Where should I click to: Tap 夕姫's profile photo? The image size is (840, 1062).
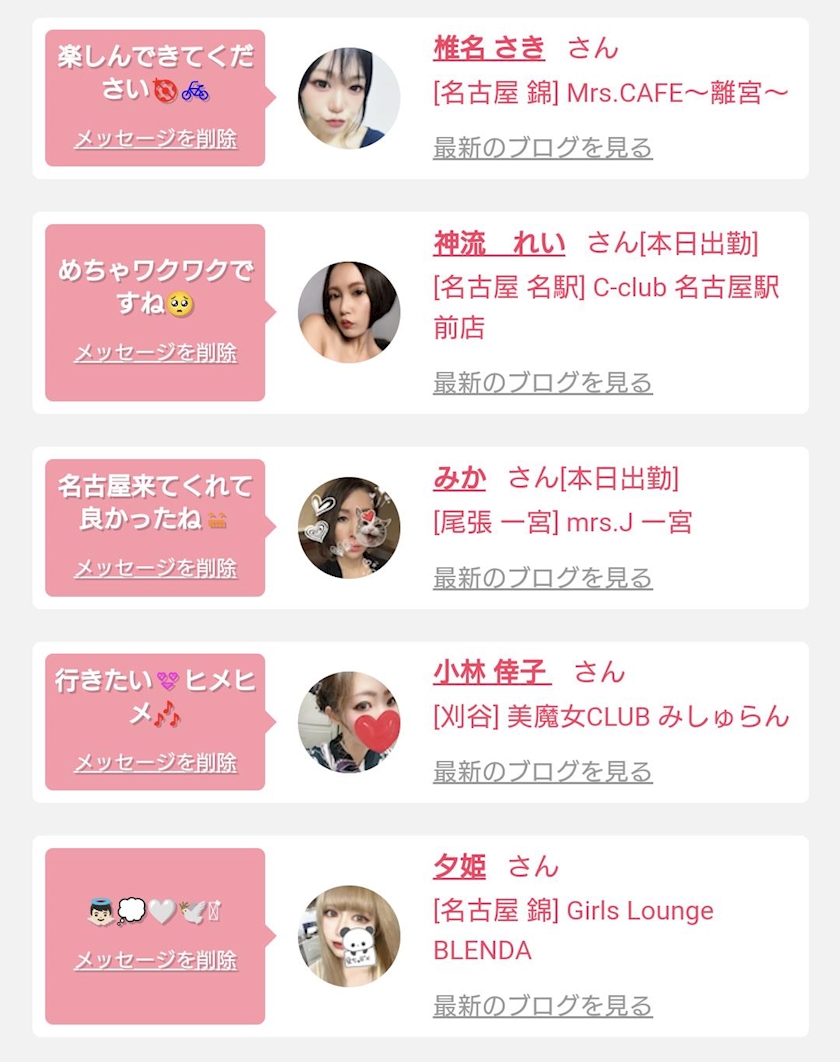[x=349, y=936]
